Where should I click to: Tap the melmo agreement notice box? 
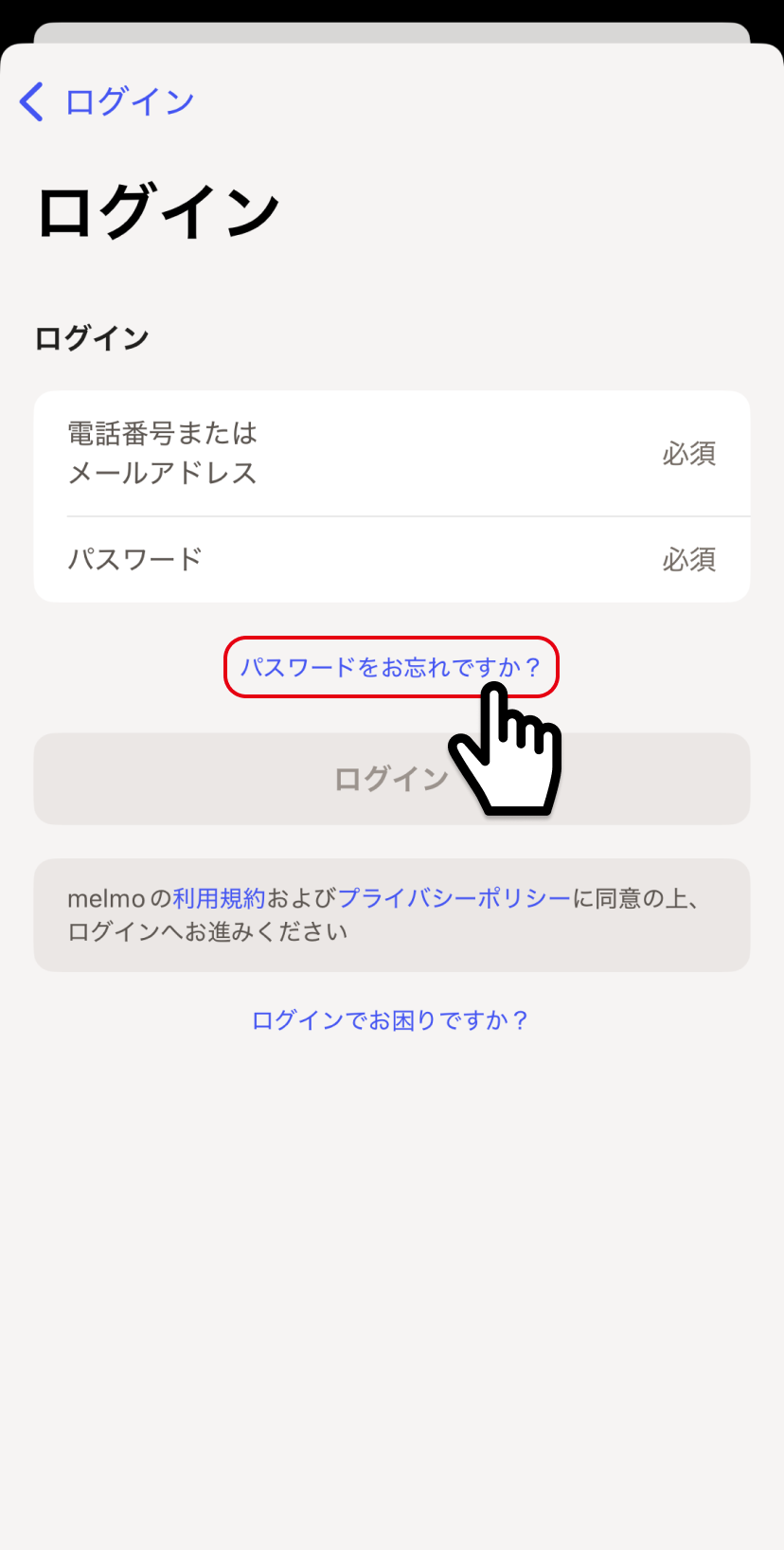pyautogui.click(x=391, y=914)
